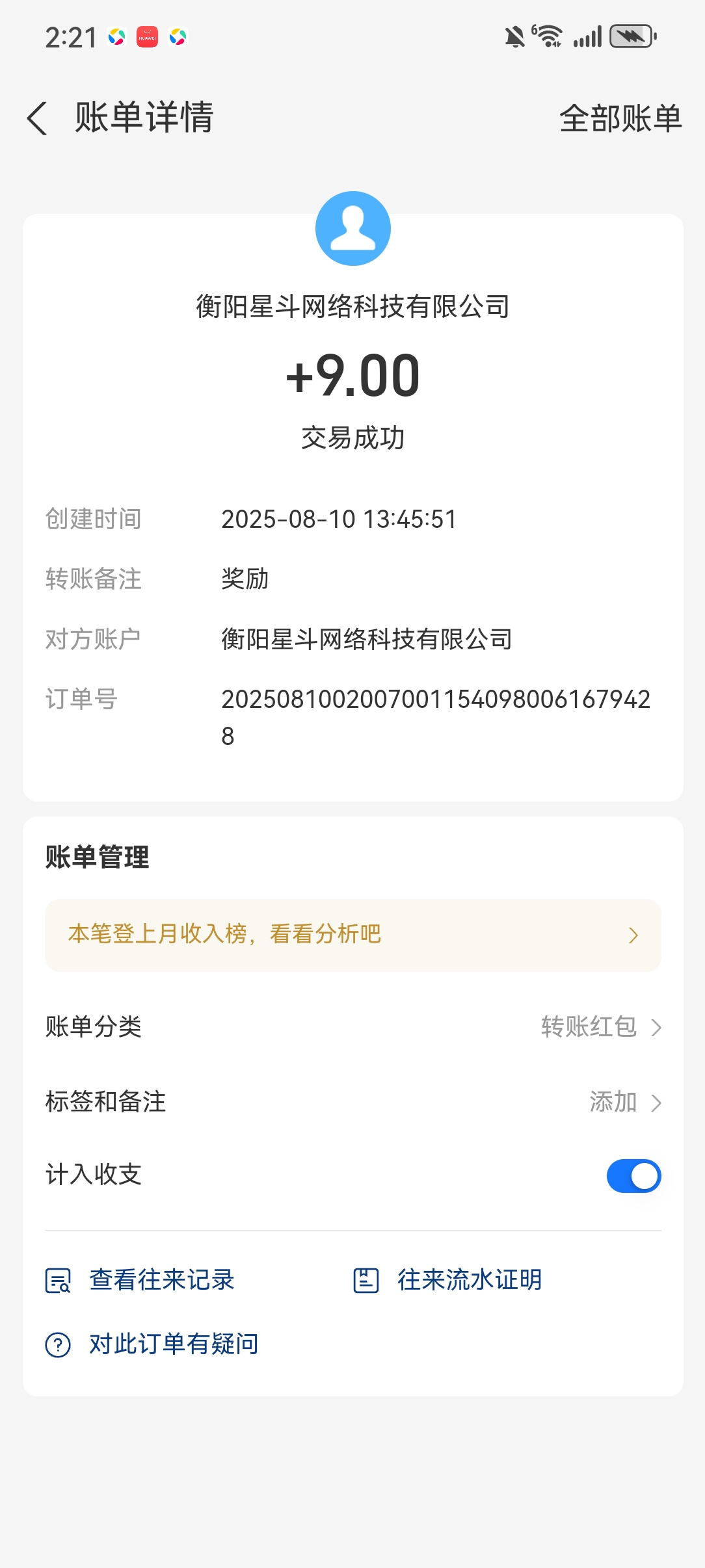Tap the payer's blue avatar icon

[x=353, y=228]
